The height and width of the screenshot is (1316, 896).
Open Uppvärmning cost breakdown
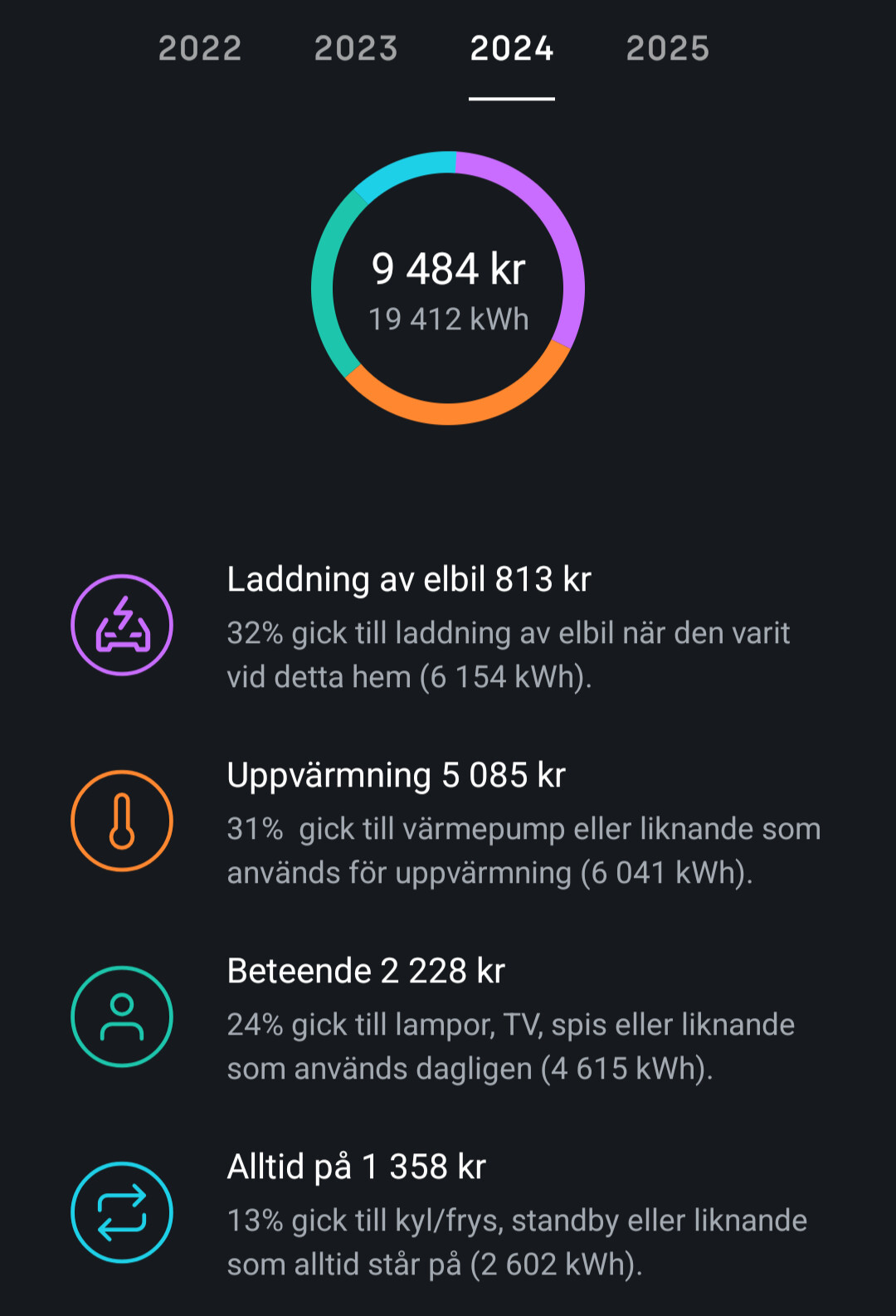448,821
